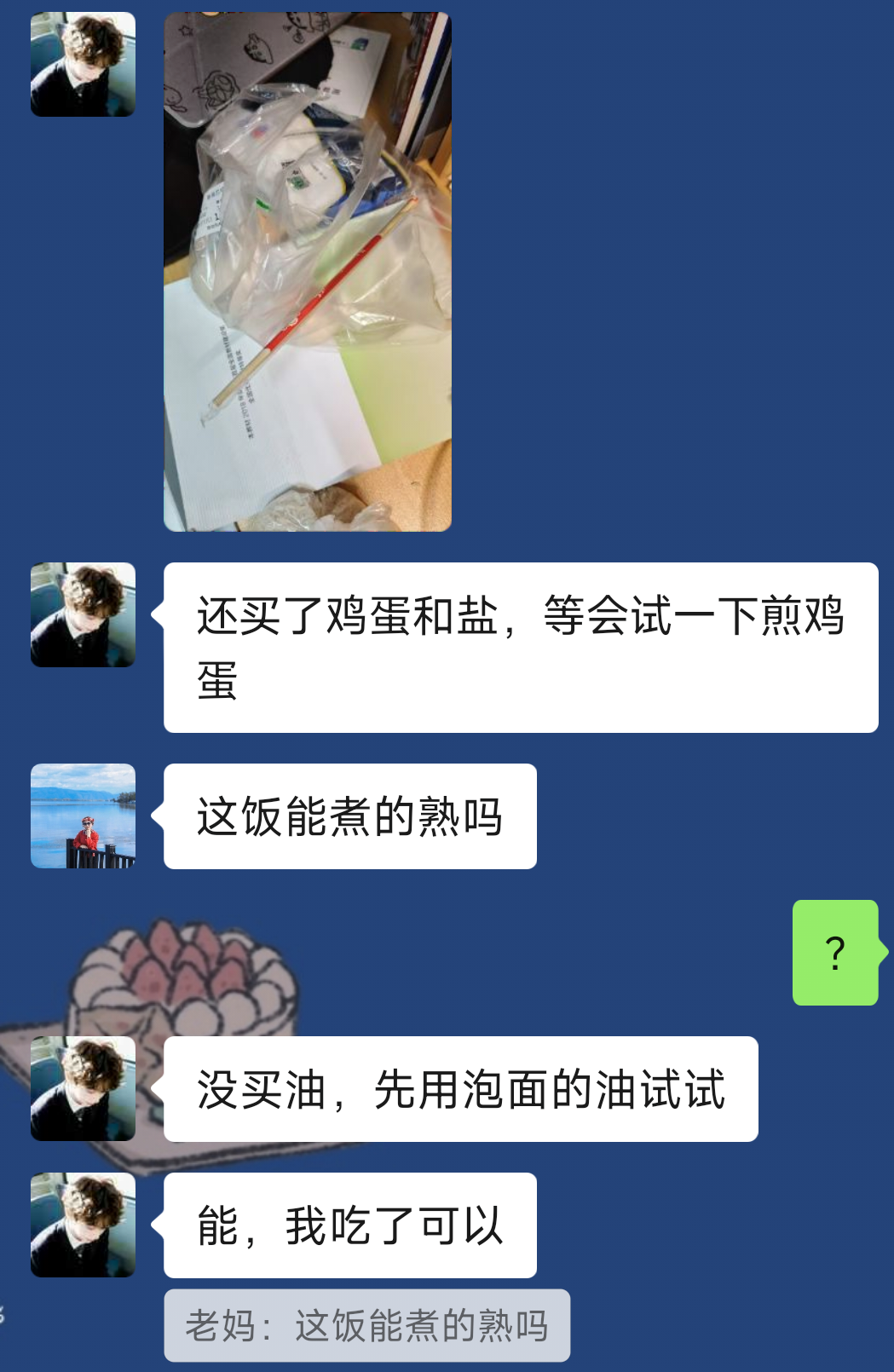
Task: Tap the quoted reply from 老妈
Action: coord(366,1325)
